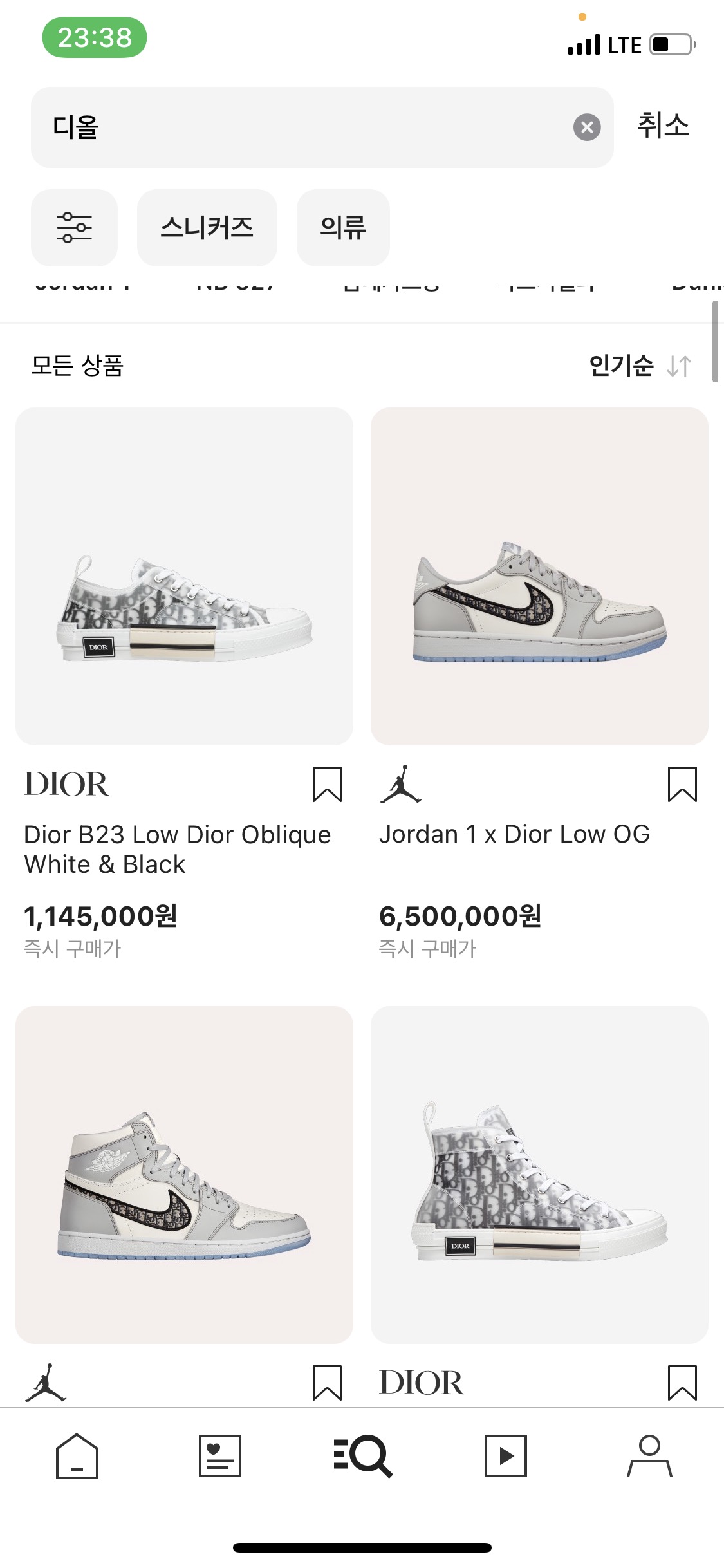Bookmark the Dior B23 Low Dior Oblique
Image resolution: width=724 pixels, height=1568 pixels.
(327, 784)
